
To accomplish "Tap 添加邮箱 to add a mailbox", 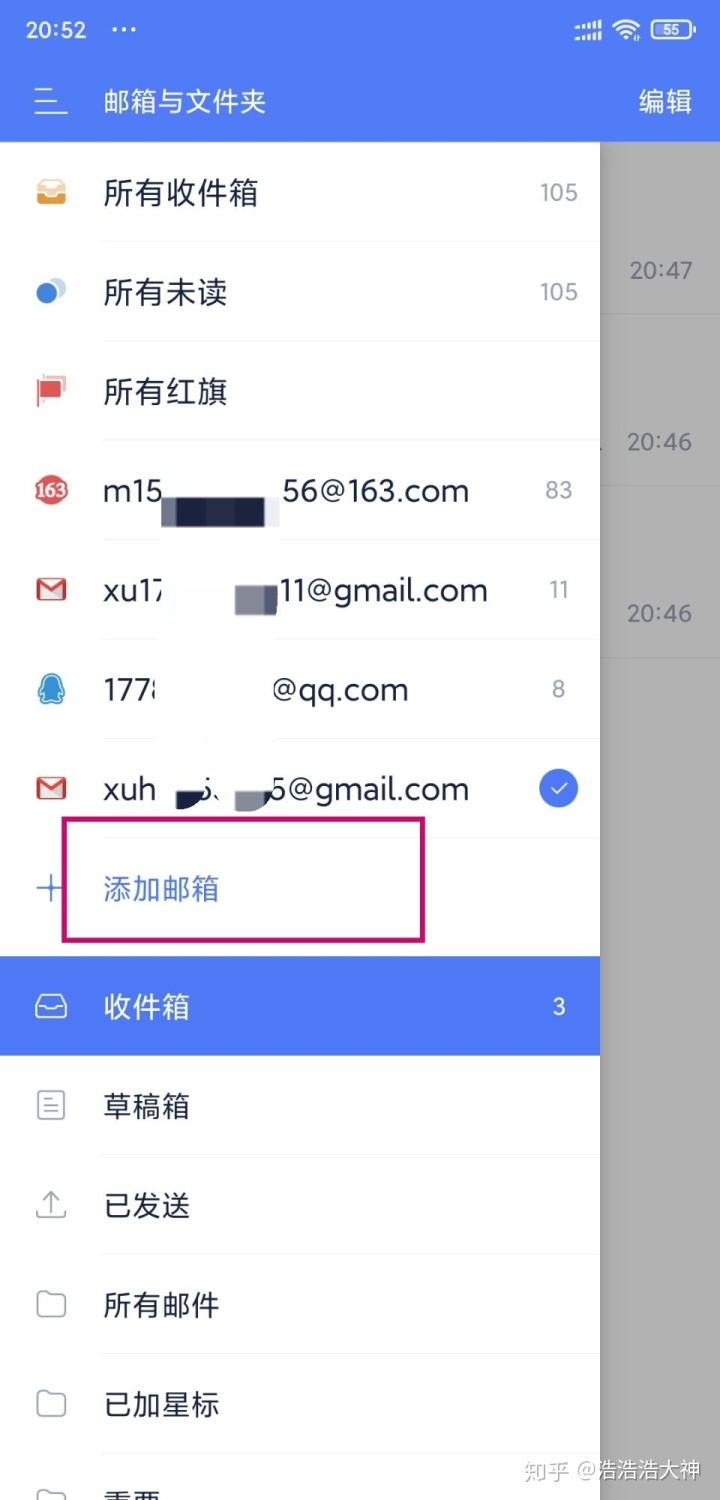I will tap(161, 888).
